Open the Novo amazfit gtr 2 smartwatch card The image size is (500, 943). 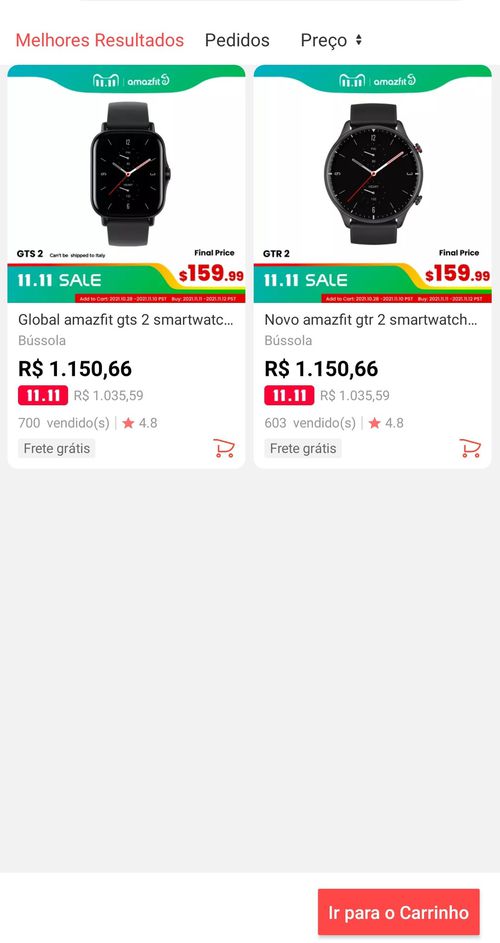[x=372, y=266]
